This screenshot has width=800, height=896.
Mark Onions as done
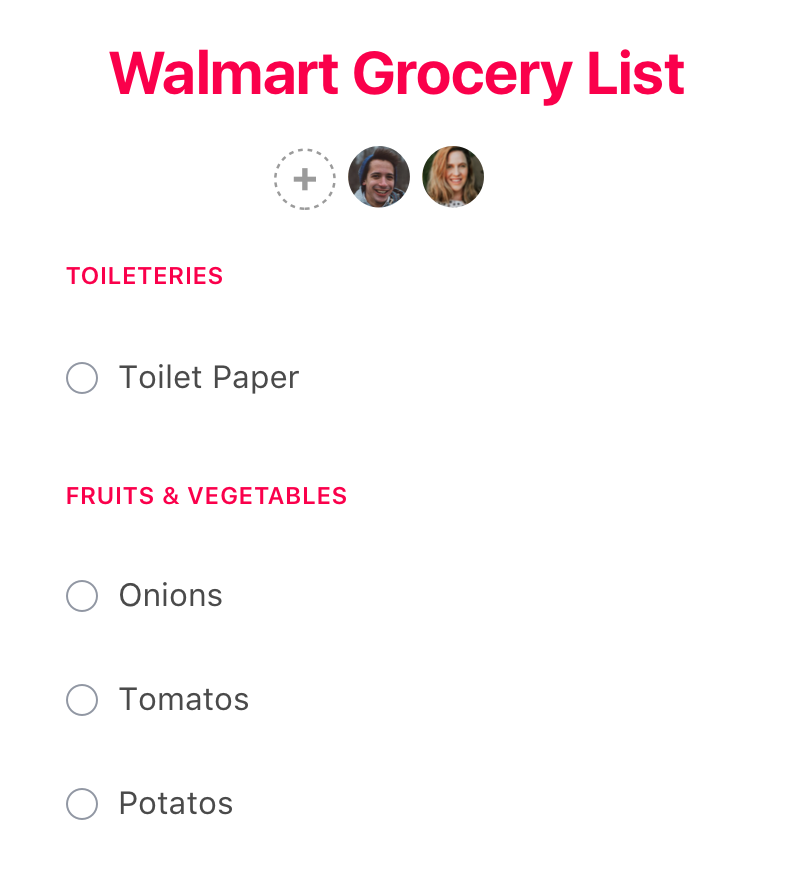coord(82,596)
